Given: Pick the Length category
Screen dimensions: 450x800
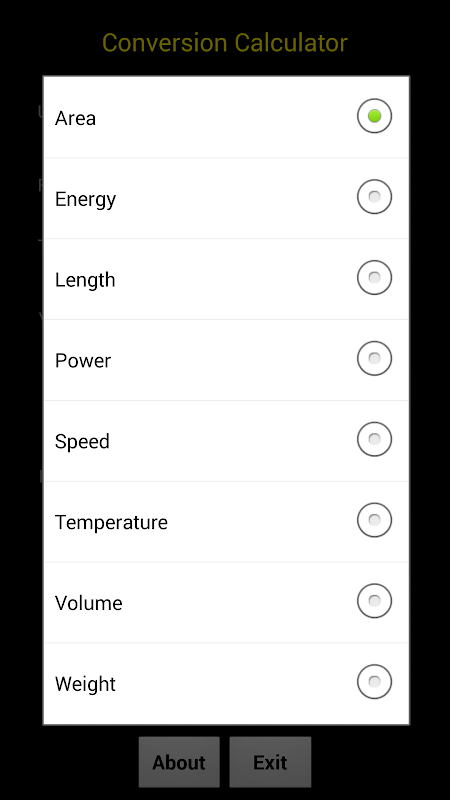Looking at the screenshot, I should click(x=226, y=279).
